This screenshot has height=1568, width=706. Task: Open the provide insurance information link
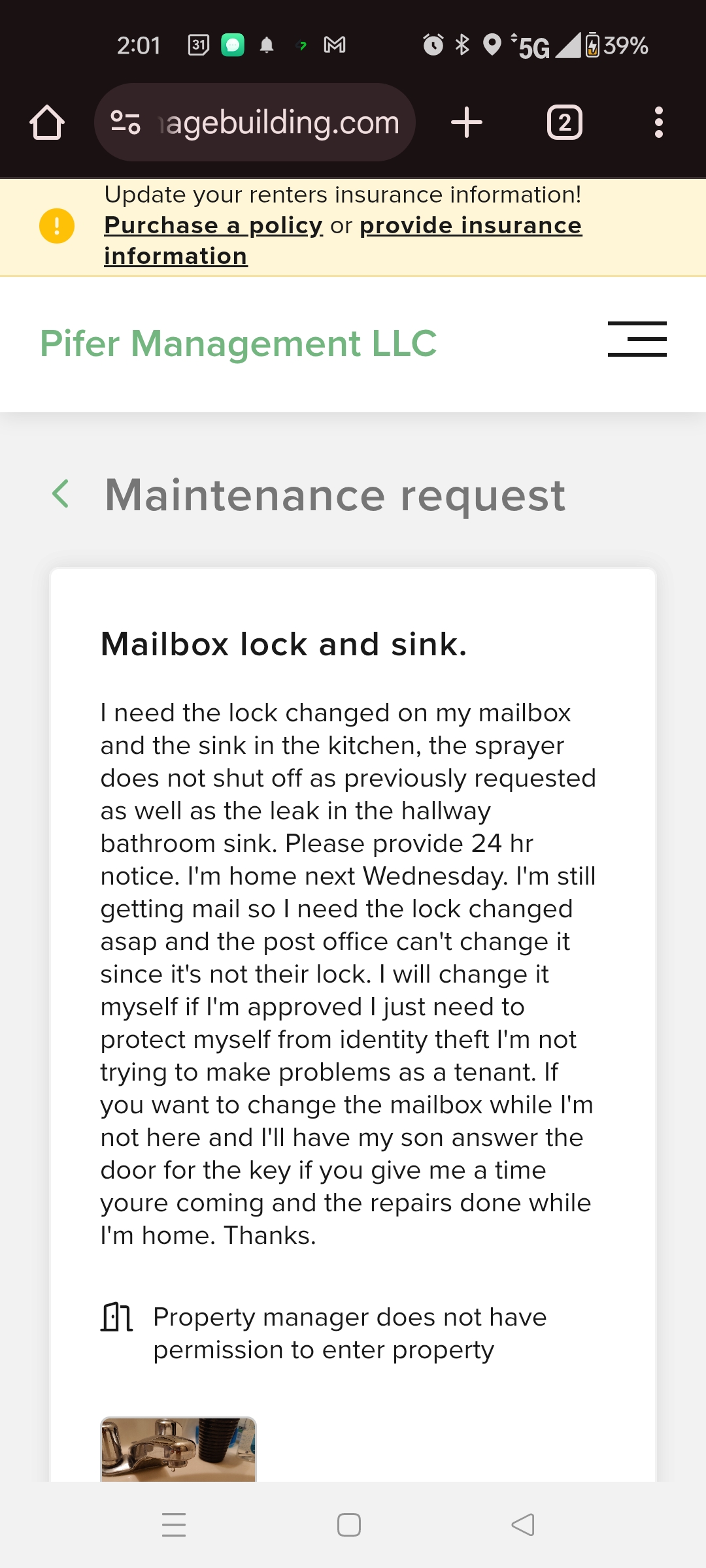tap(470, 225)
